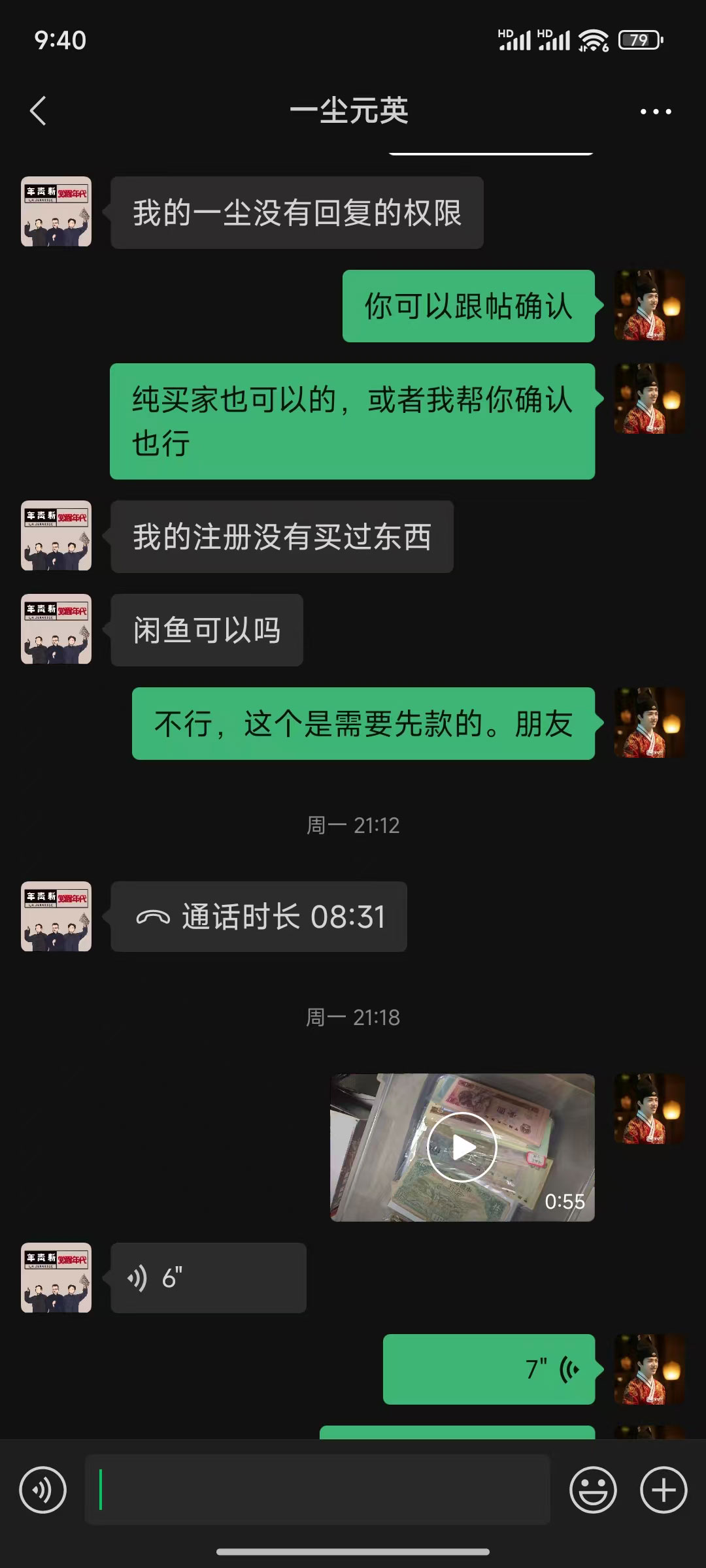The height and width of the screenshot is (1568, 706).
Task: Play the 7-second voice message
Action: (x=489, y=1369)
